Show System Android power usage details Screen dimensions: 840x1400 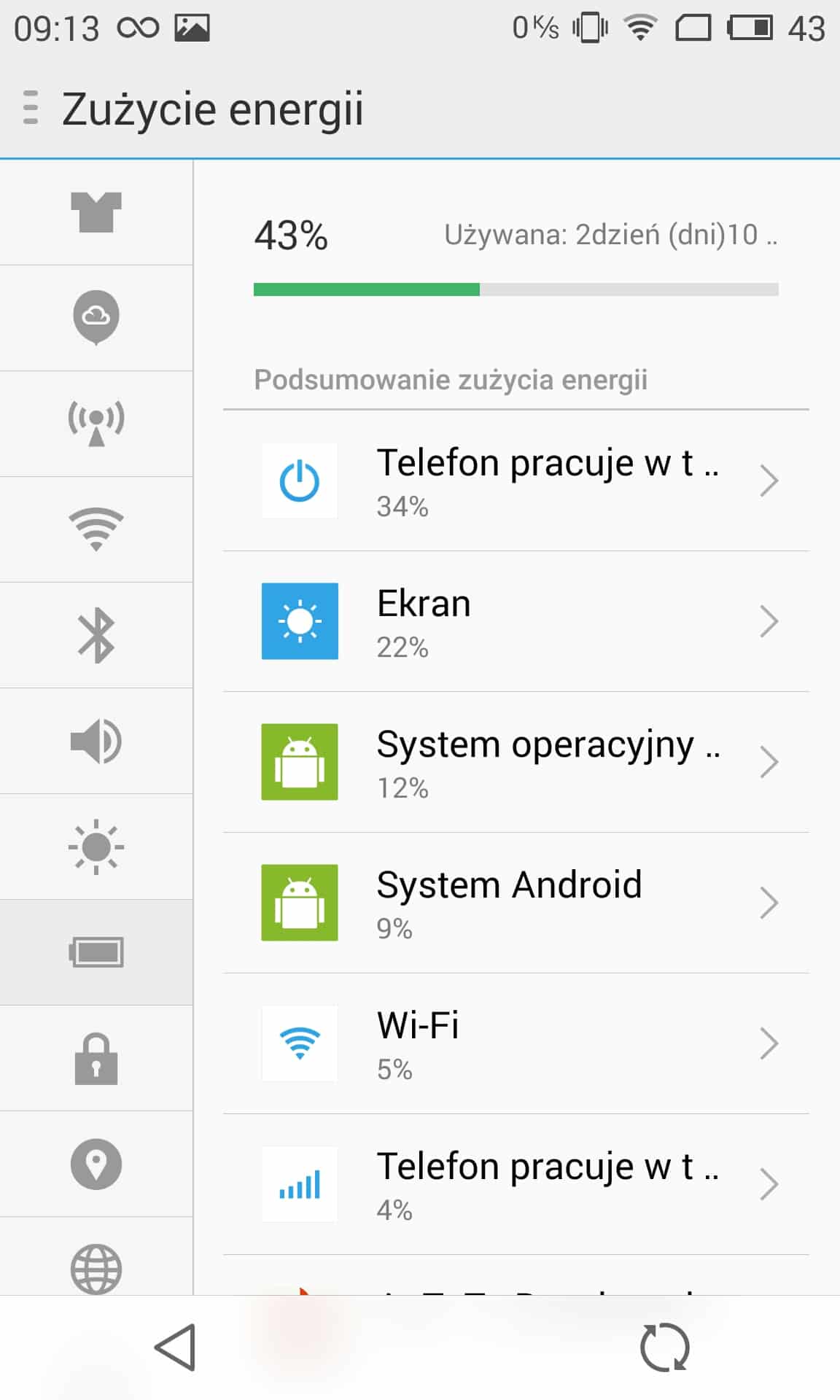tap(516, 903)
